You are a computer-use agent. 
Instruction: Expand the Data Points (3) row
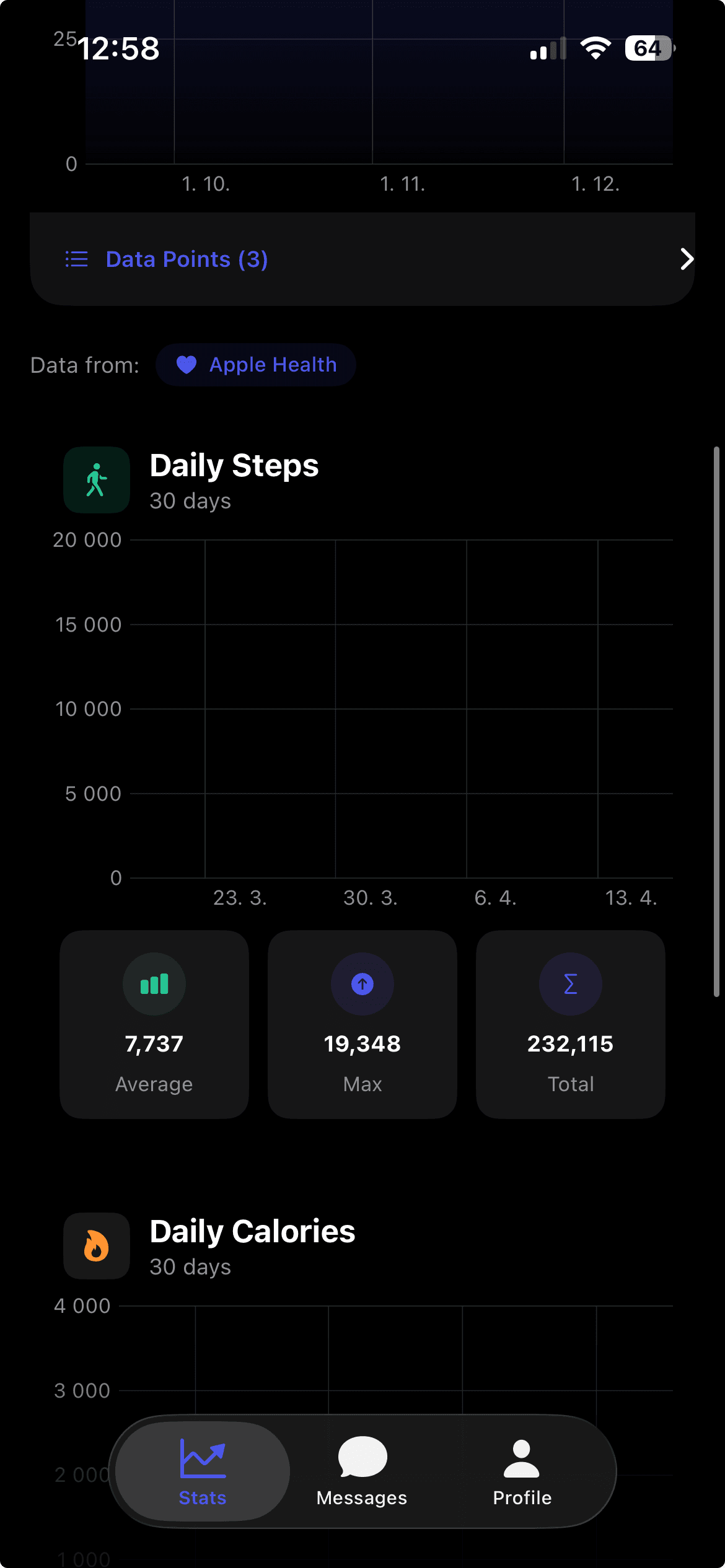coord(362,259)
